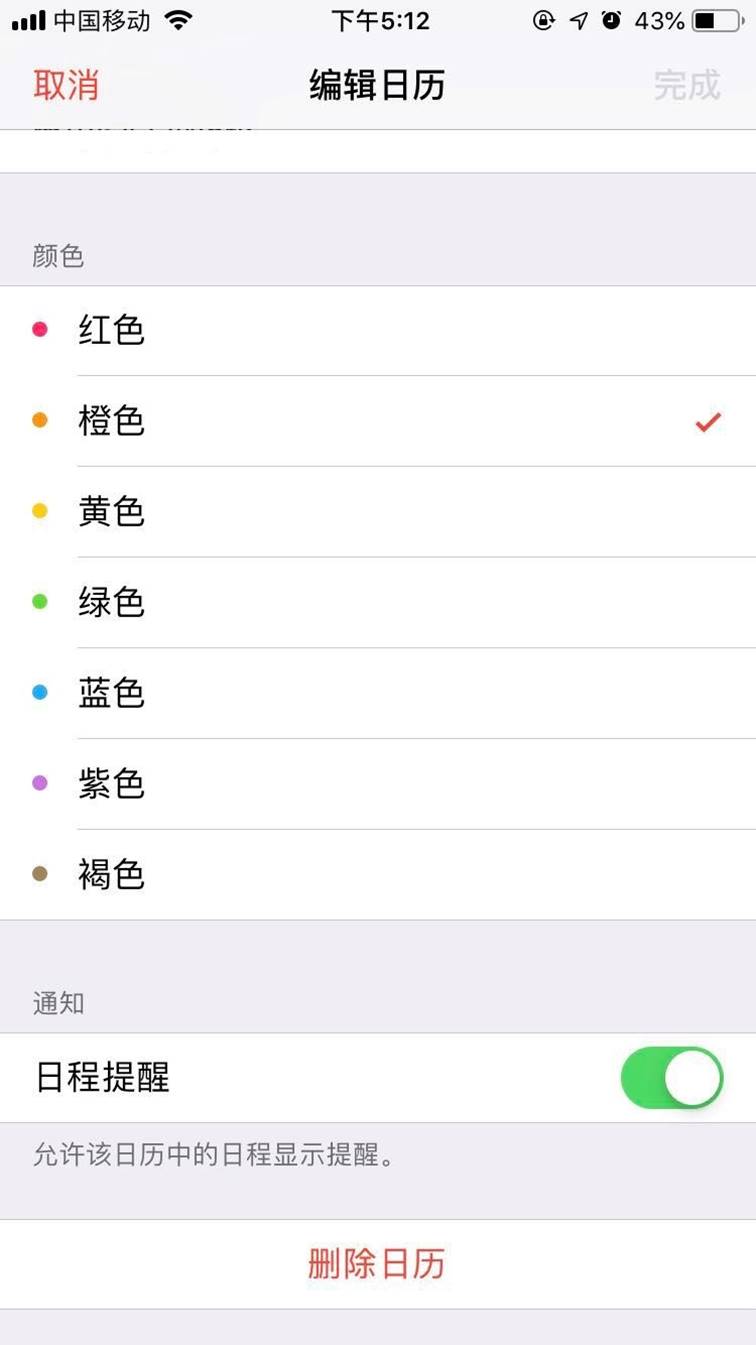756x1345 pixels.
Task: Disable the 日程提醒 switch
Action: pos(671,1078)
